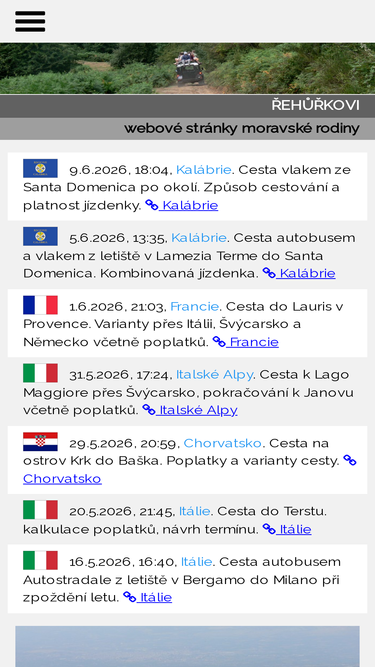
Task: Open the Itálie link in the Terst entry
Action: (x=287, y=530)
